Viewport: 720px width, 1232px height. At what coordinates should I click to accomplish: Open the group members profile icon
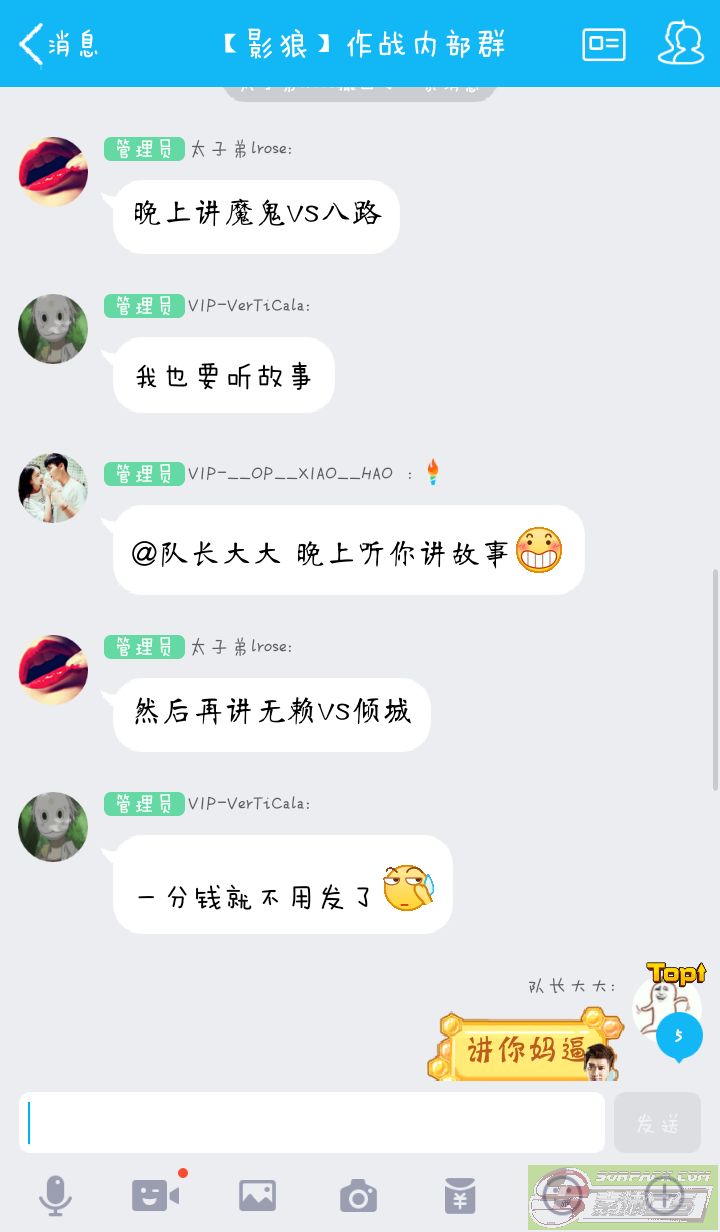pyautogui.click(x=681, y=44)
